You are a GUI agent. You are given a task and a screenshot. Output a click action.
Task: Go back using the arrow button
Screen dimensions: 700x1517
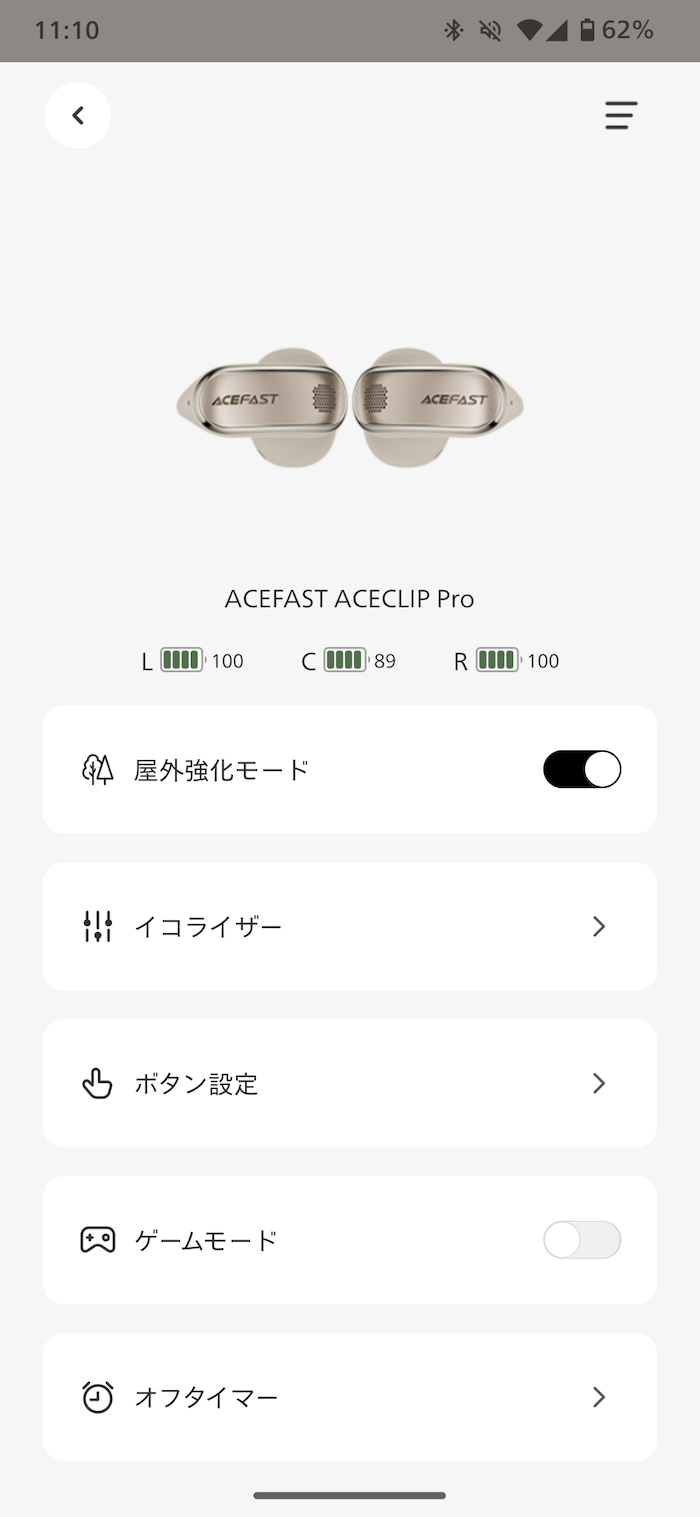[x=78, y=116]
